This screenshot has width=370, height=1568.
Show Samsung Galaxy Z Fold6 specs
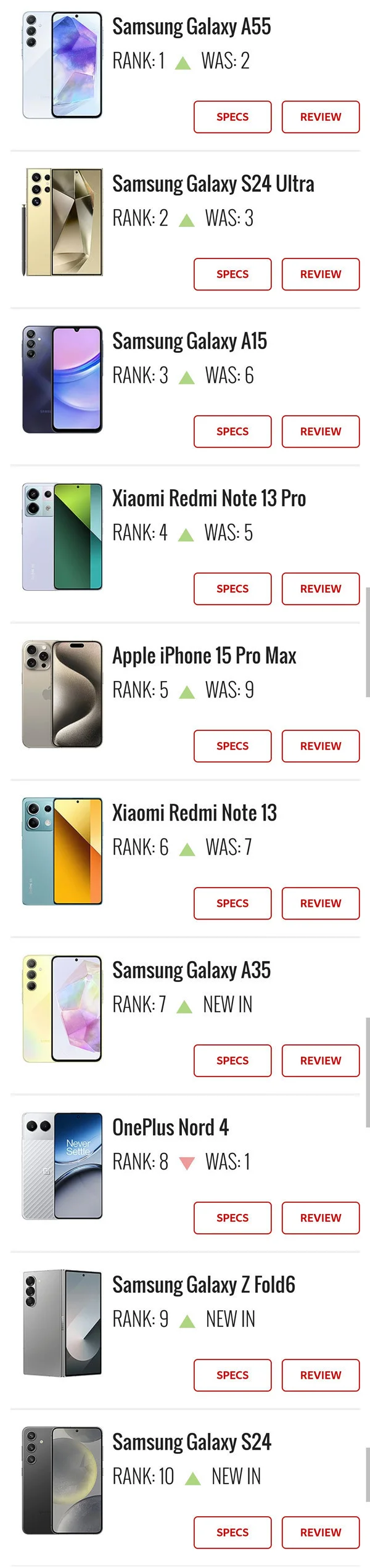(x=232, y=1376)
